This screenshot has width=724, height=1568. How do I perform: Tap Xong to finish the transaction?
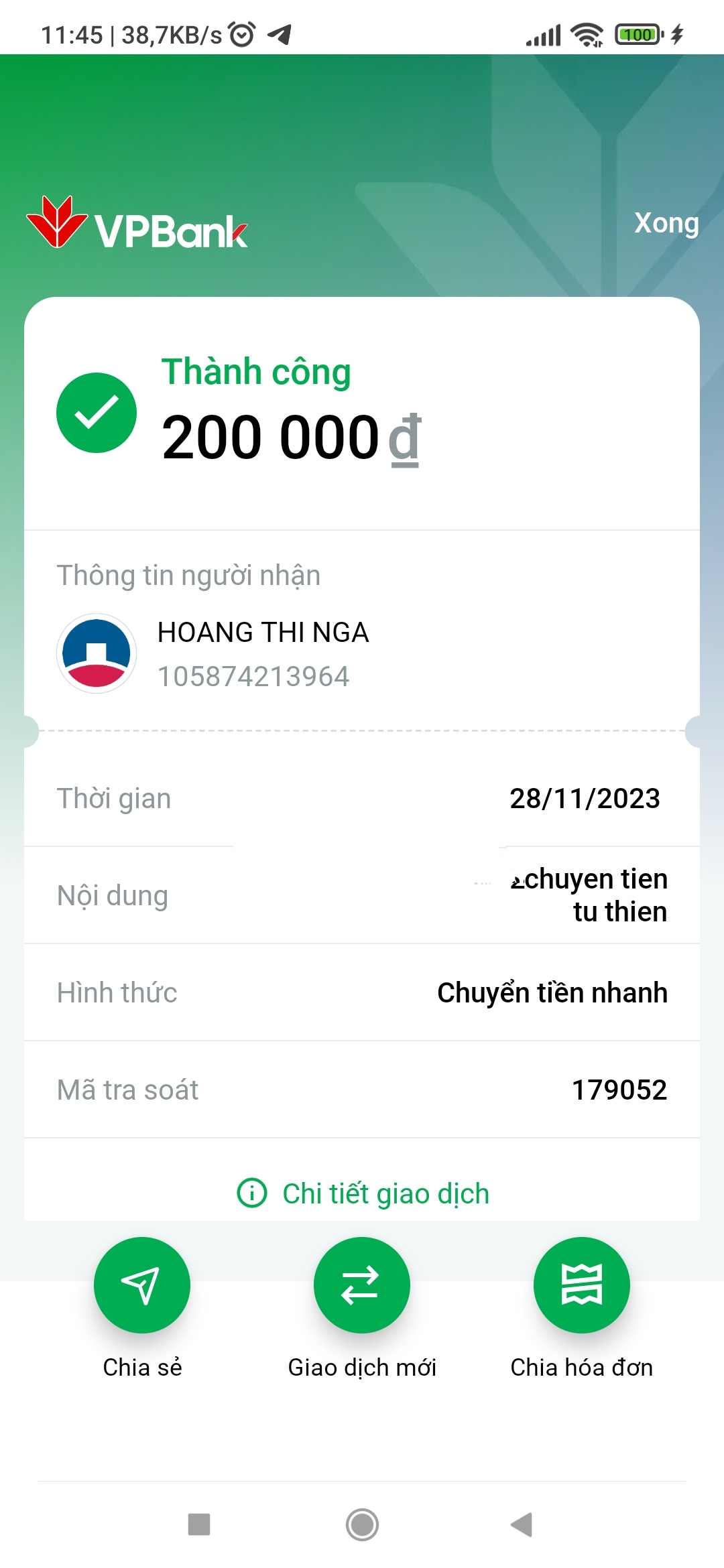click(x=666, y=223)
